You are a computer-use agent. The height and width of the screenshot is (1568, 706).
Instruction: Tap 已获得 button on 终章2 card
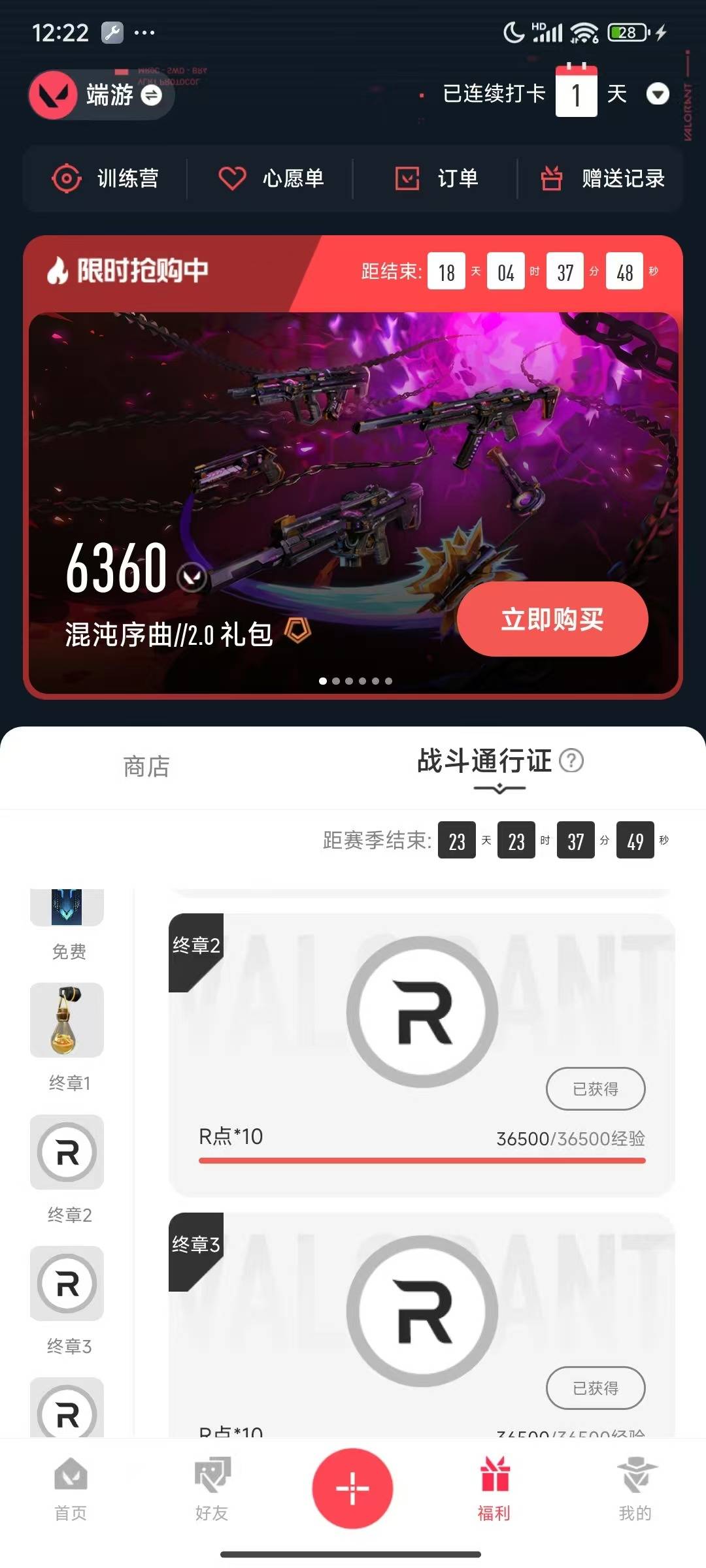(595, 1088)
